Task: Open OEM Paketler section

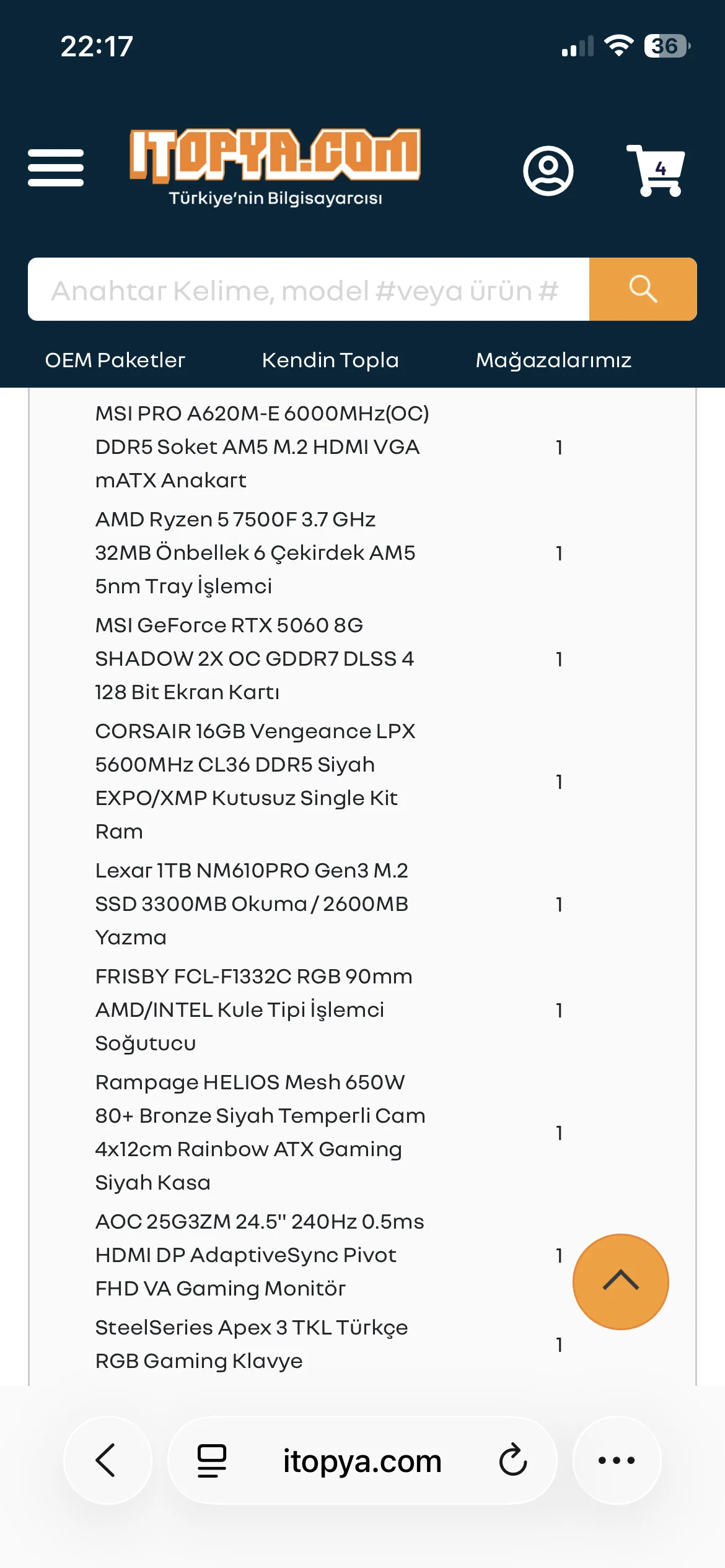Action: [x=115, y=360]
